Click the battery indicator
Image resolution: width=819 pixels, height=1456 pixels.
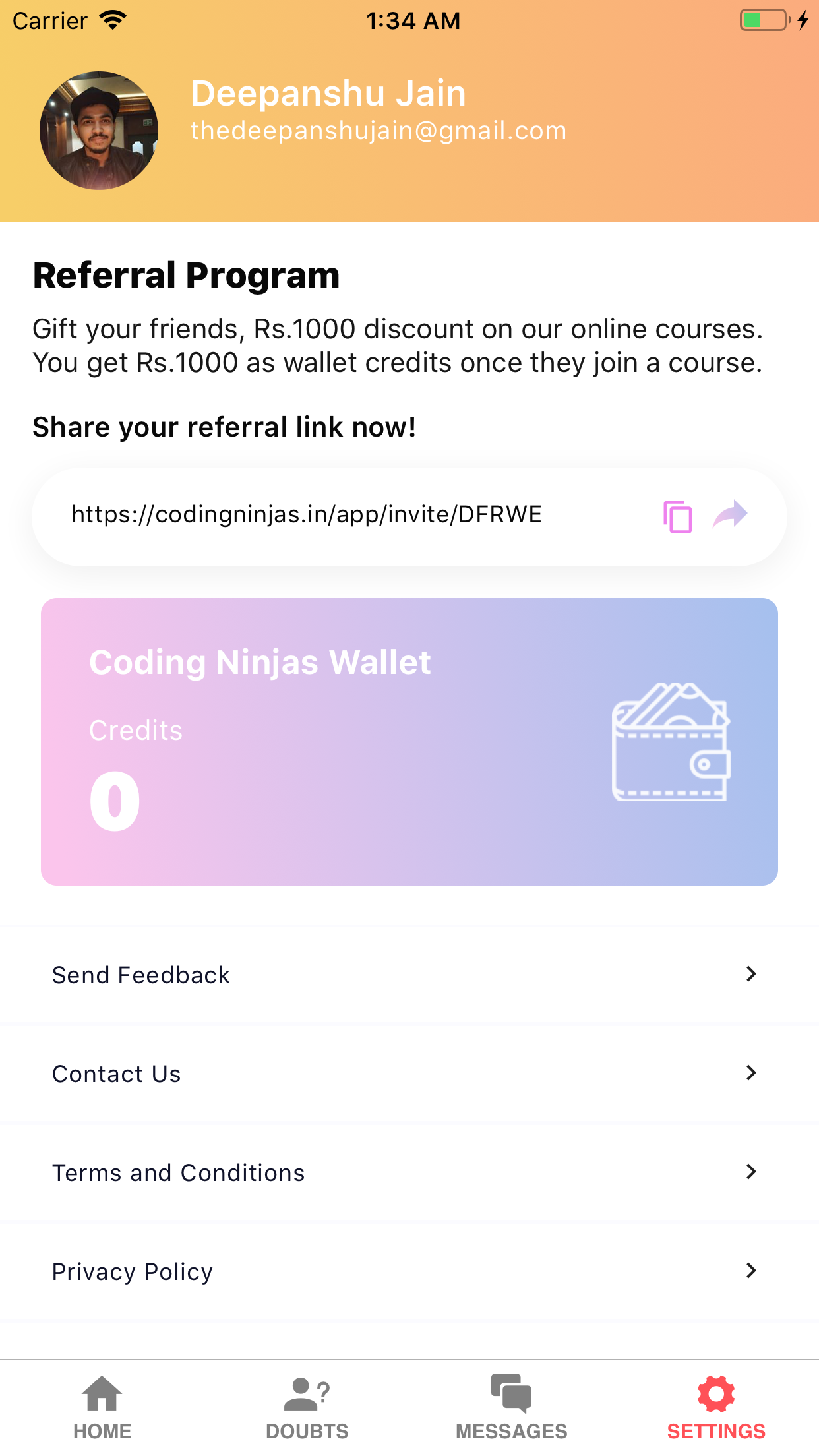tap(764, 20)
